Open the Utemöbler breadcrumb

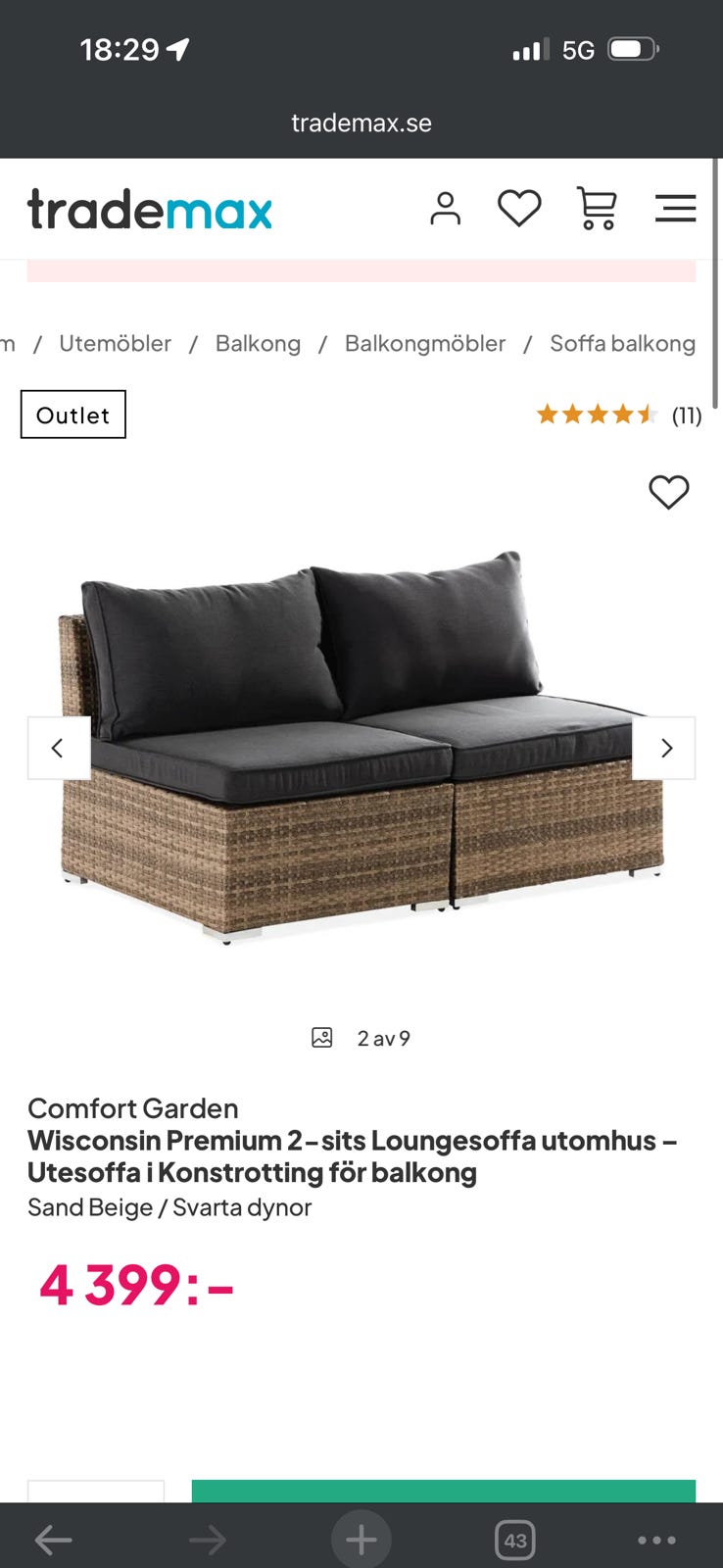tap(115, 344)
